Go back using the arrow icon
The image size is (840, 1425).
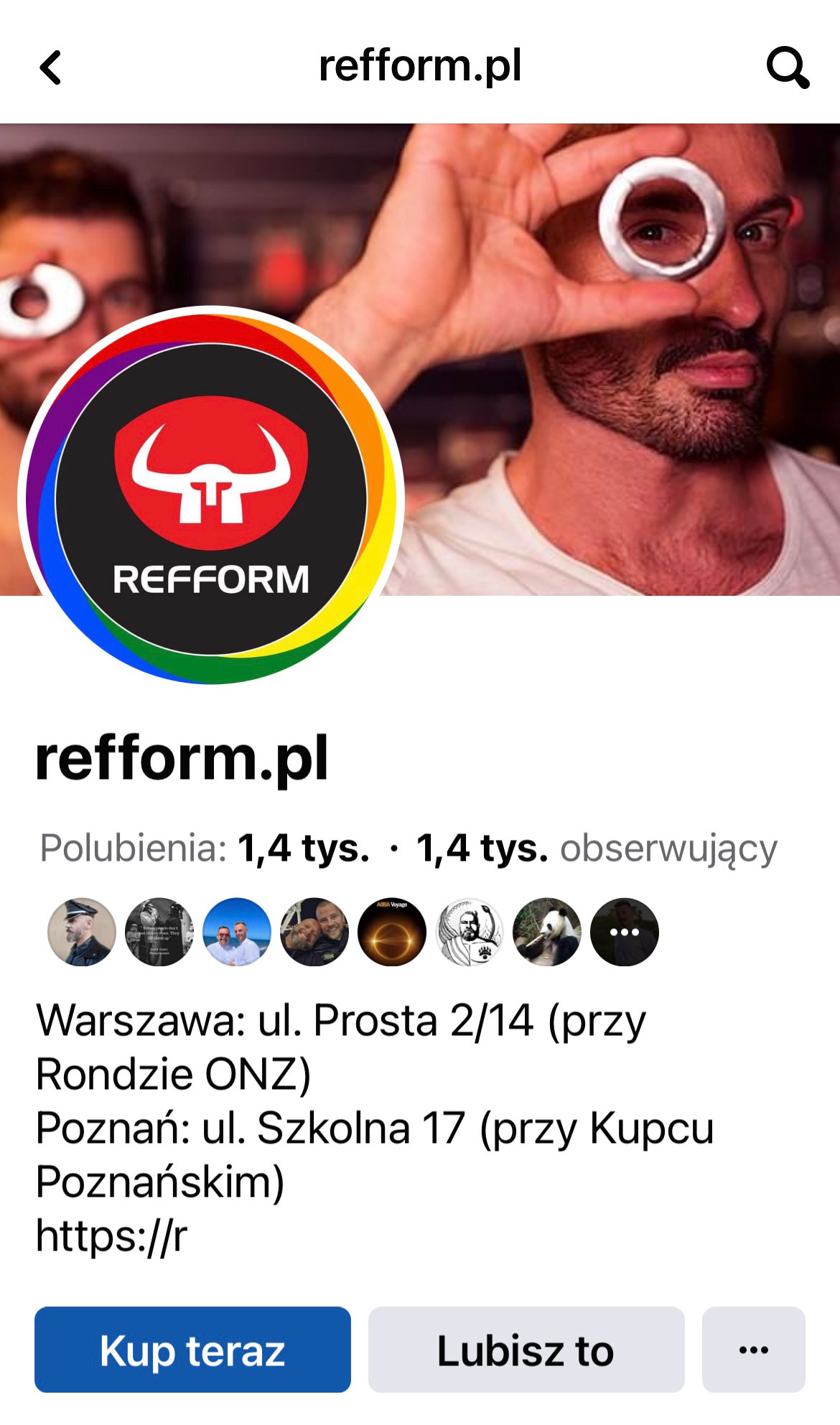[50, 67]
